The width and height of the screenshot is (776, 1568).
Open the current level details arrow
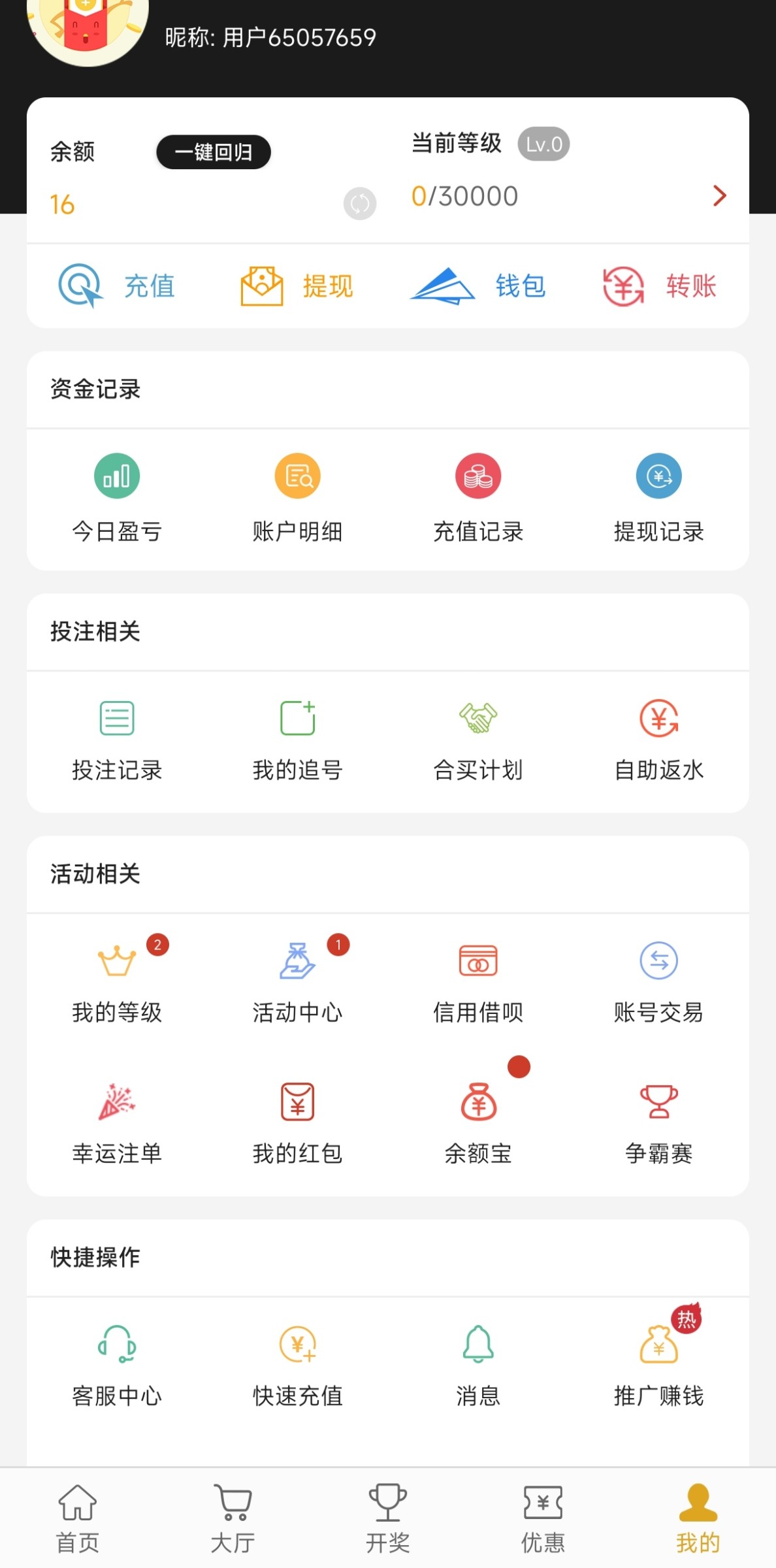pyautogui.click(x=719, y=195)
